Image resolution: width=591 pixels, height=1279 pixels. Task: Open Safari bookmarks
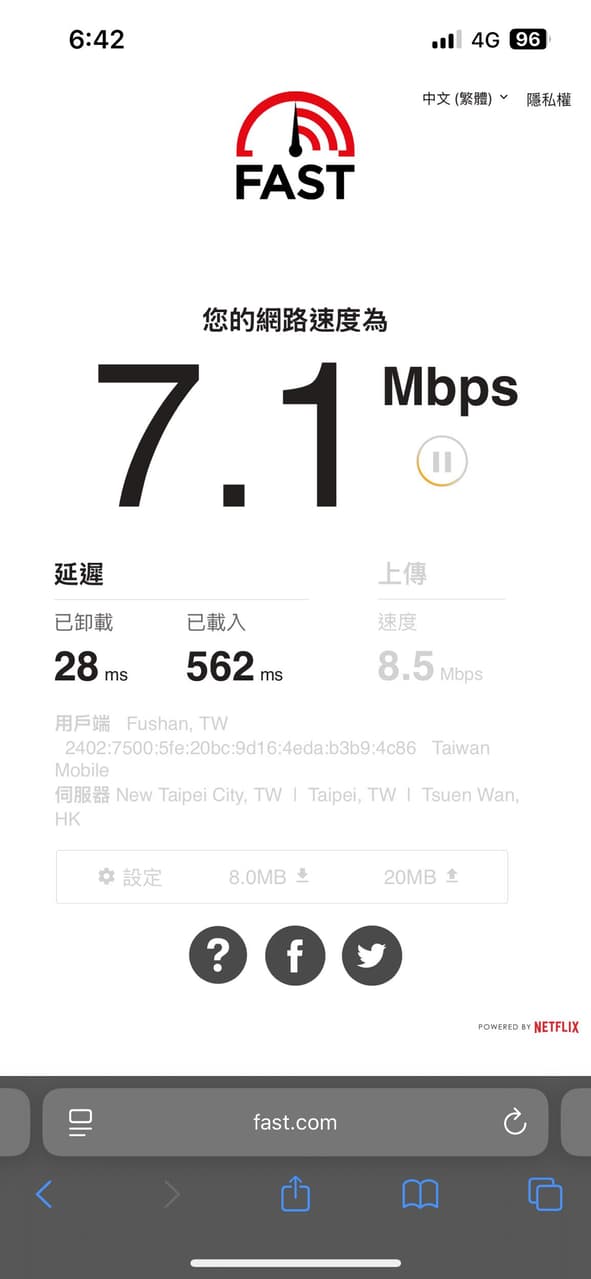pyautogui.click(x=420, y=1193)
